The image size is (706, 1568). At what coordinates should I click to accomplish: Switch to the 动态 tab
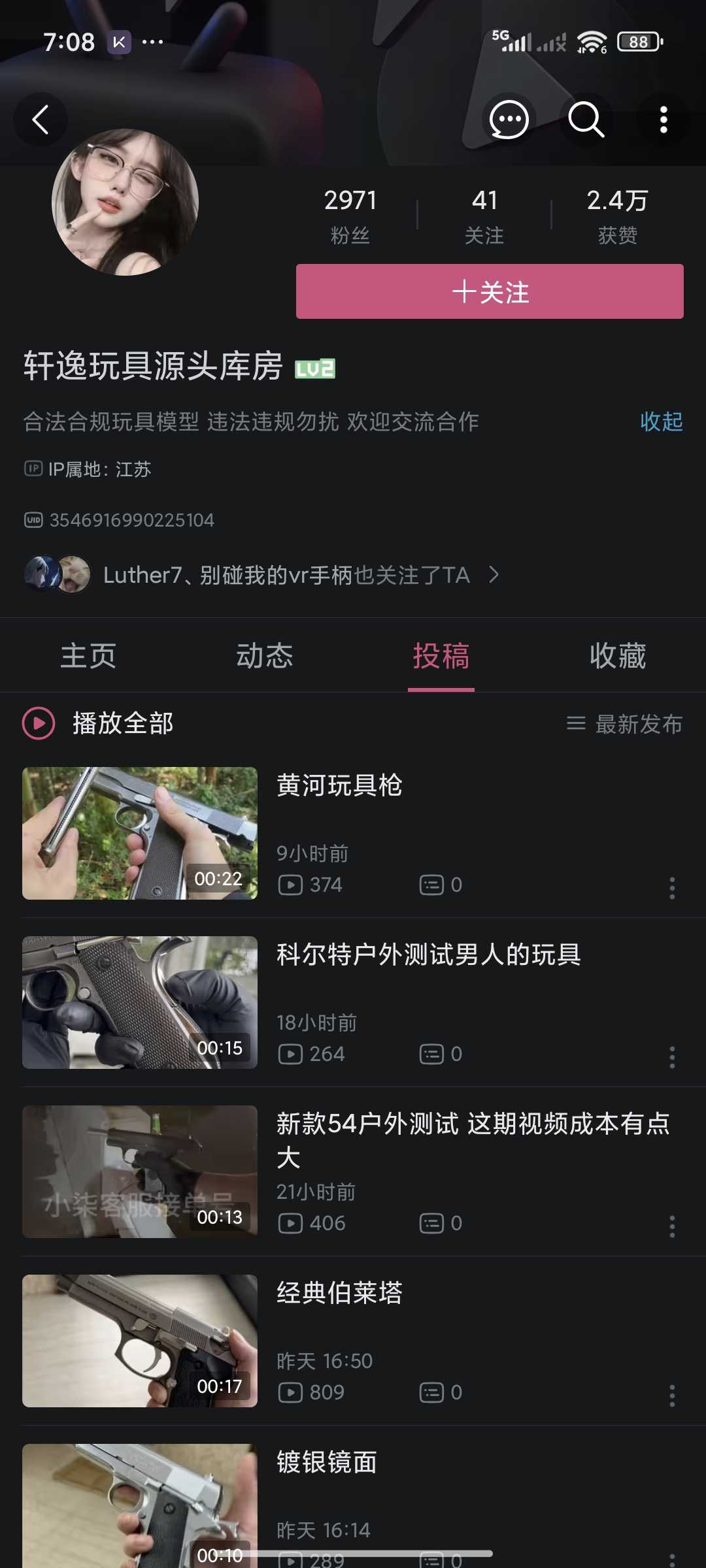pyautogui.click(x=265, y=656)
